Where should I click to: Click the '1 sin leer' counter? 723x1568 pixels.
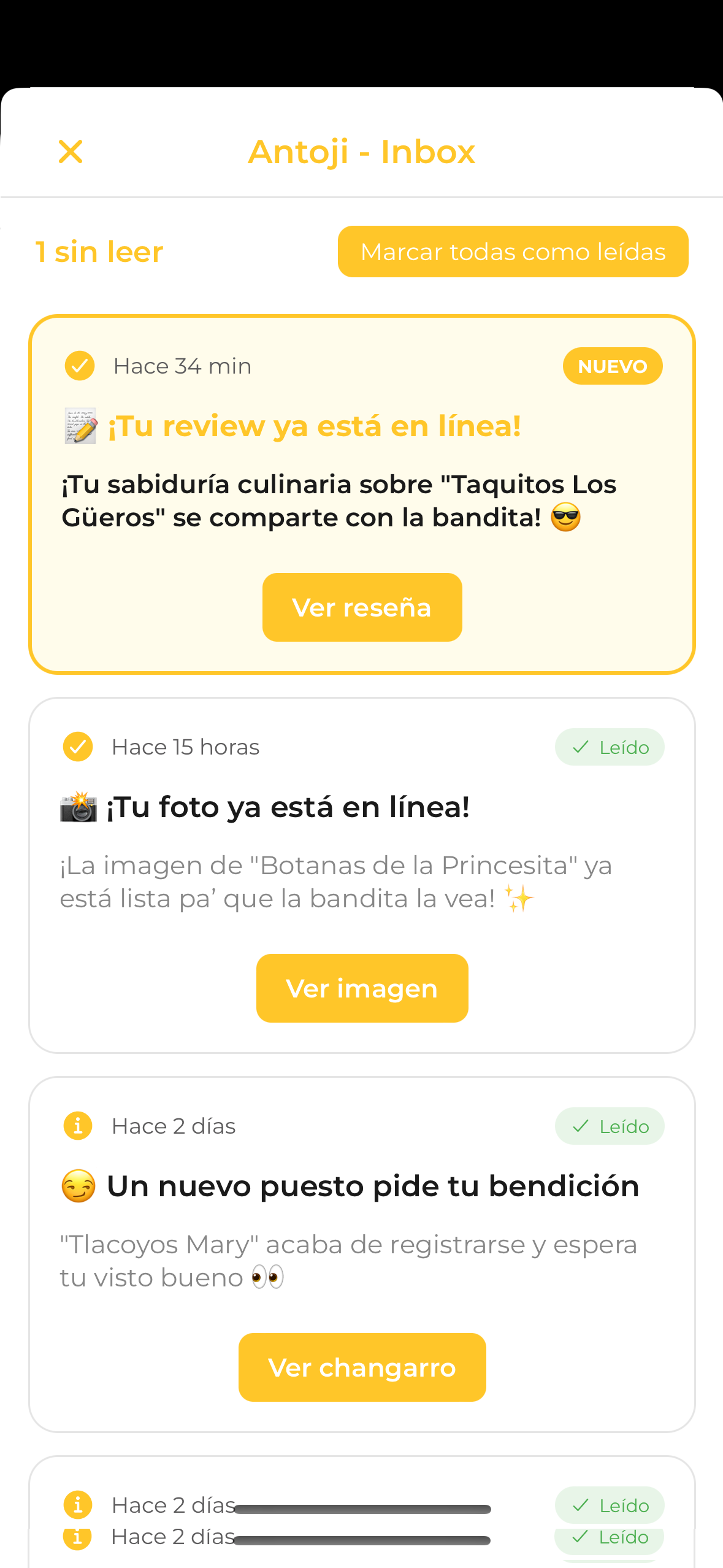[x=99, y=251]
